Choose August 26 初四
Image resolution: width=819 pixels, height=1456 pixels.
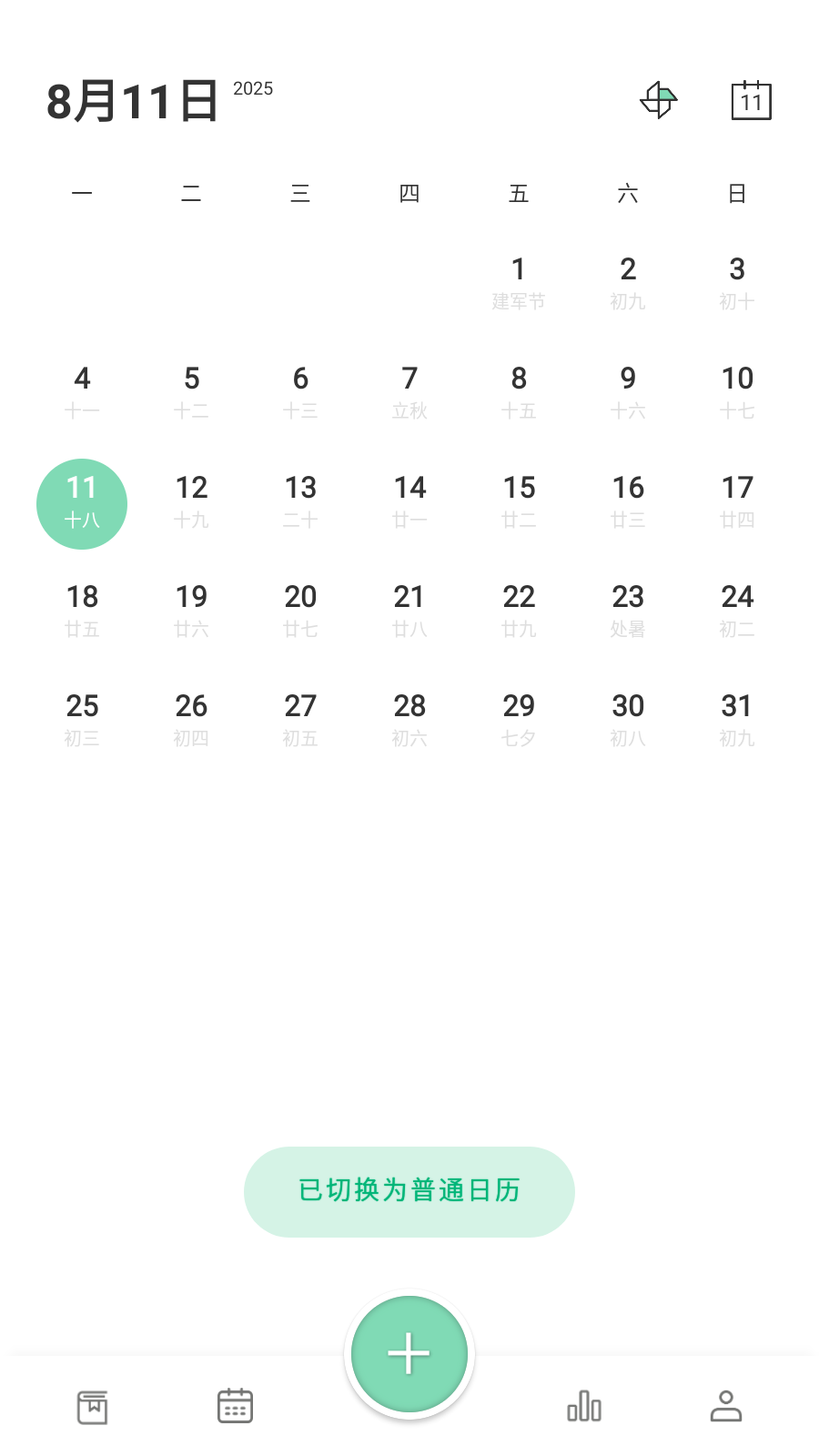pos(191,719)
